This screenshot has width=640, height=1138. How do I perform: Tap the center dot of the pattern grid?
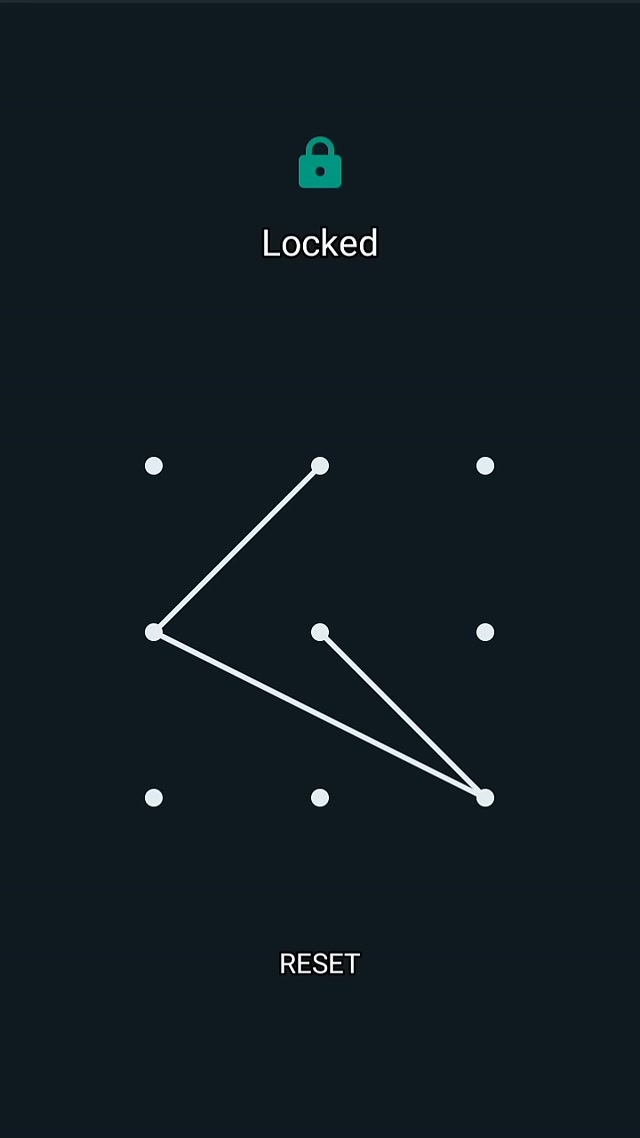(320, 632)
